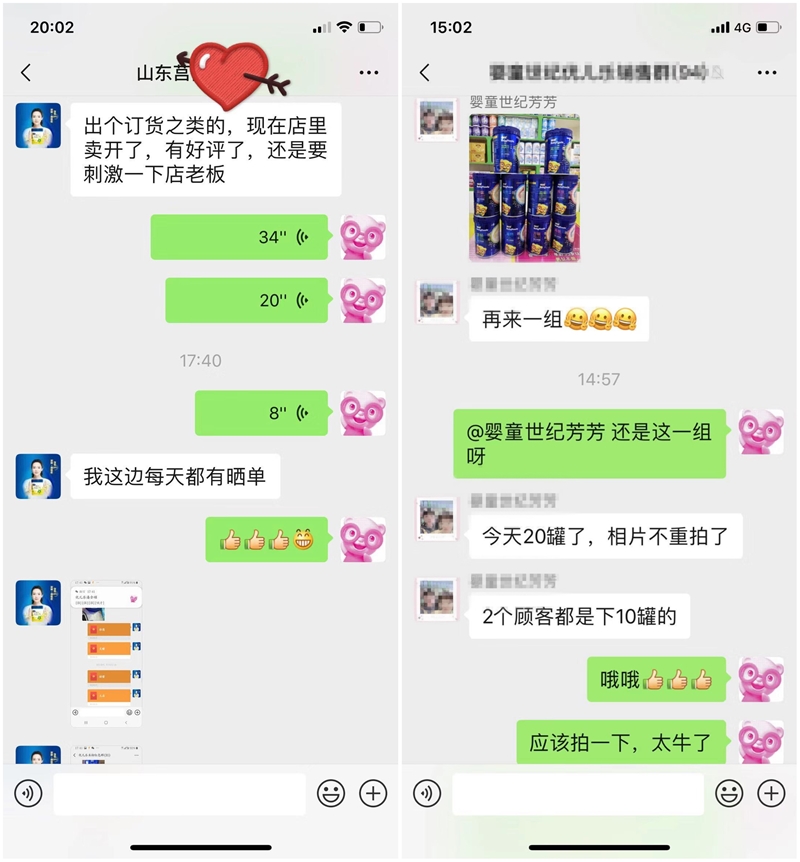Tap the avatar beside 我这边每天都有晒单
The height and width of the screenshot is (862, 800).
[x=38, y=477]
